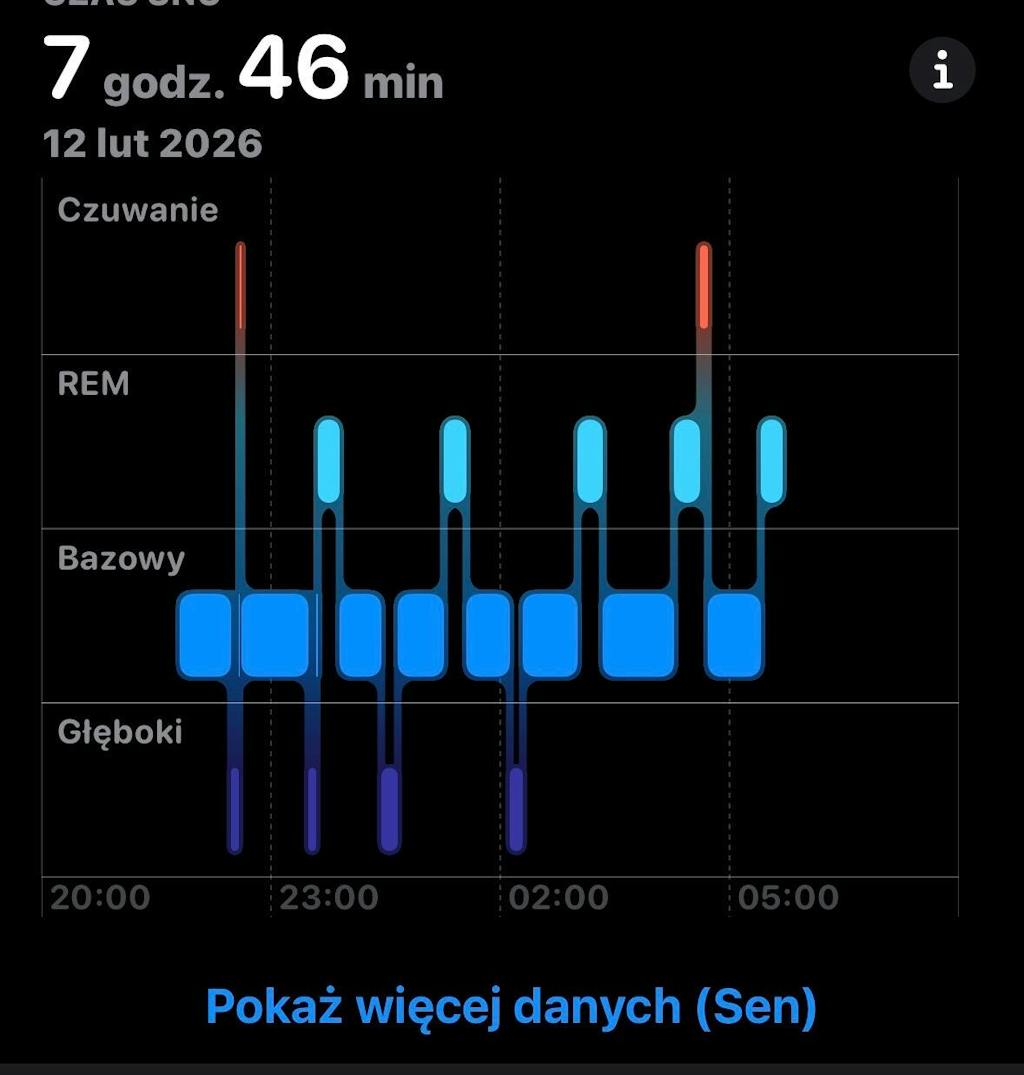Open the sleep info icon
The image size is (1024, 1075).
(941, 70)
